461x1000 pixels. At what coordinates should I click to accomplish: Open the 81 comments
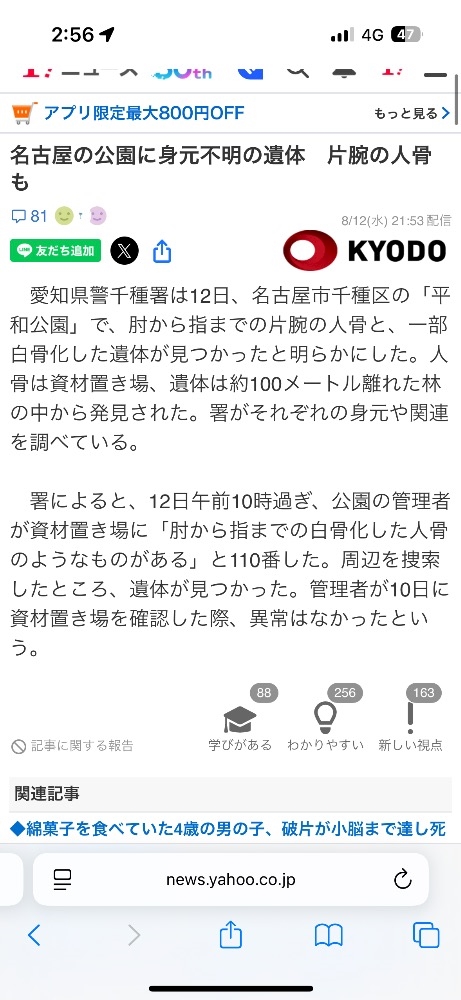(x=29, y=216)
